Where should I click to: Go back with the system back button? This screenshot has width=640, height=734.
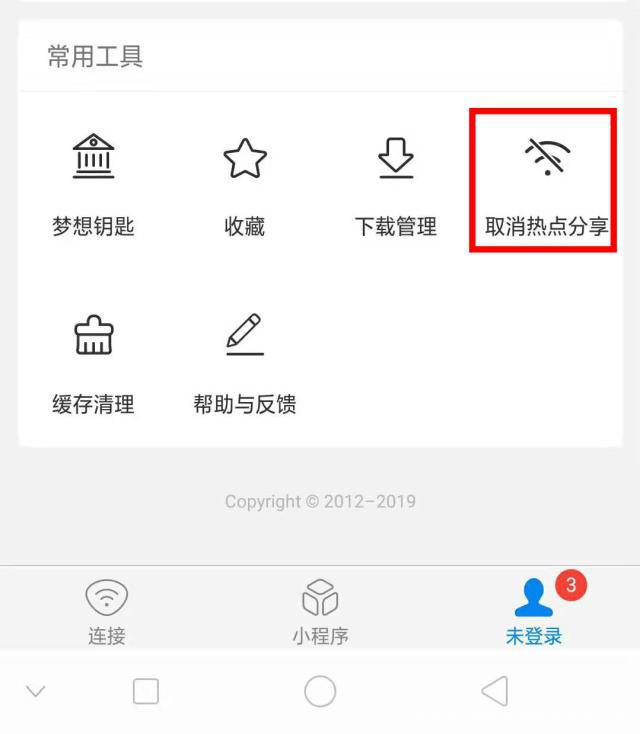(x=494, y=691)
